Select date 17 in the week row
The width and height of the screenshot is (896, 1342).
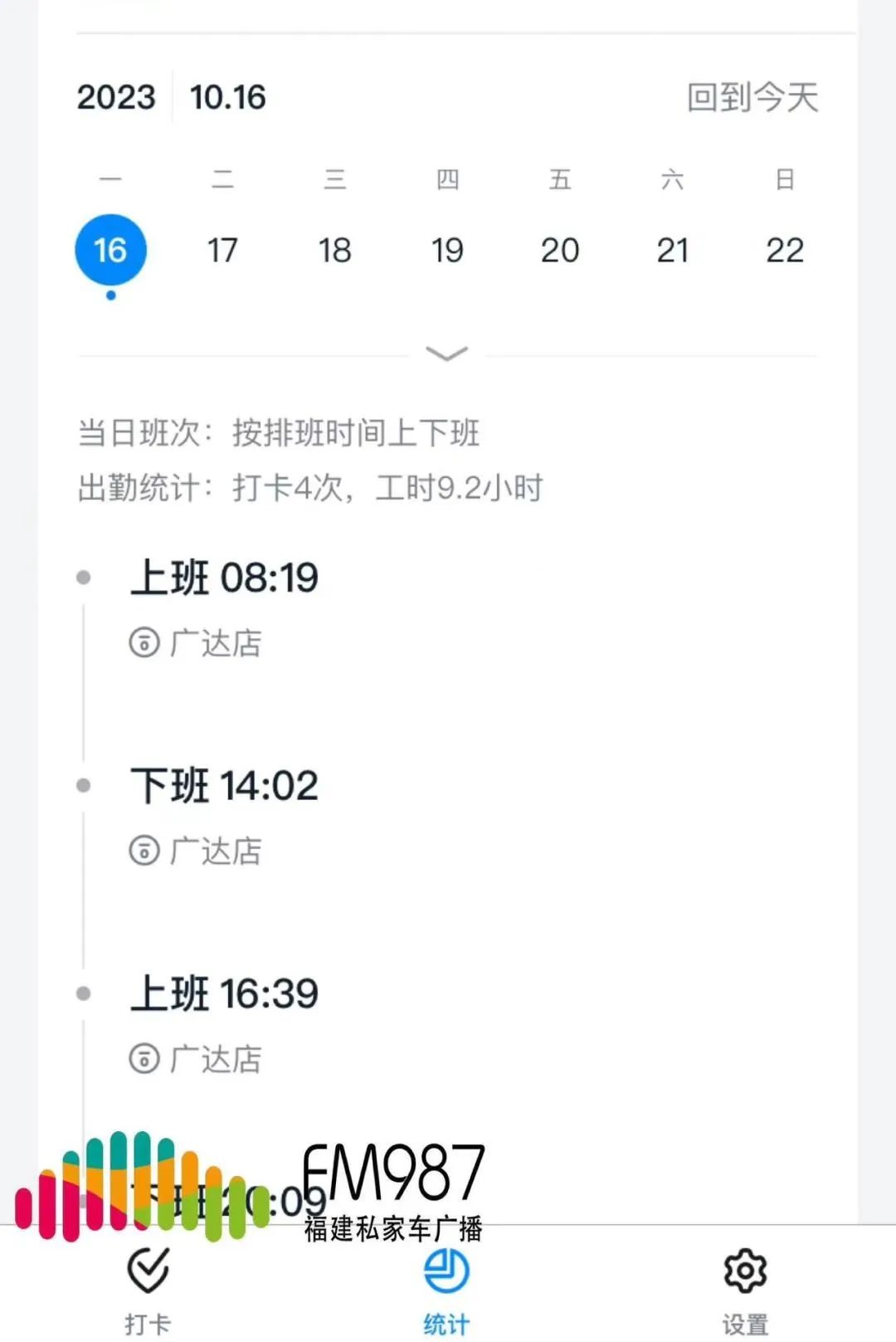[x=222, y=250]
